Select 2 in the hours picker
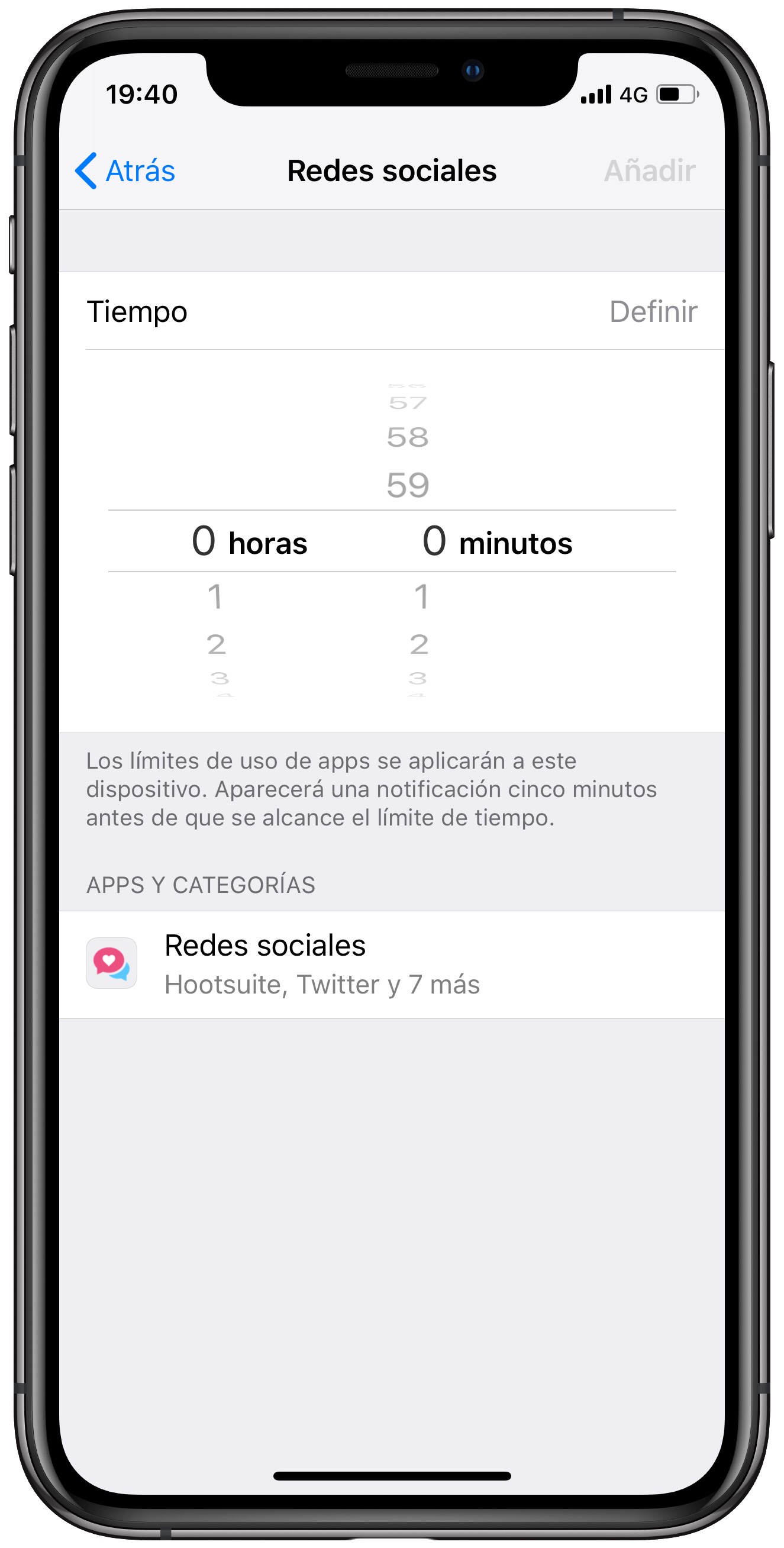This screenshot has width=784, height=1548. click(216, 644)
